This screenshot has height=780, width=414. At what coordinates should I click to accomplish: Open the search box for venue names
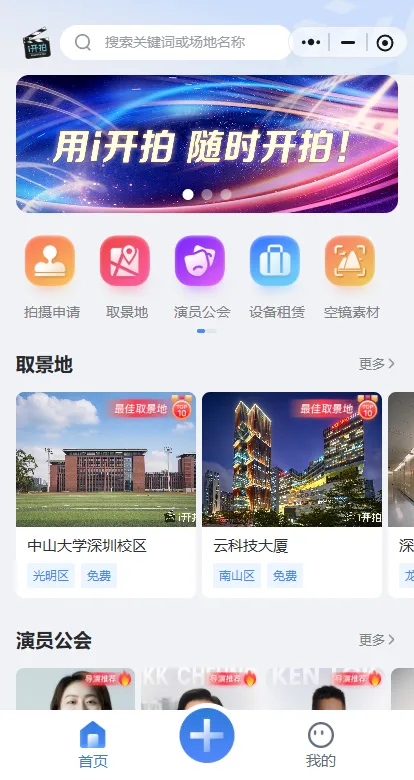coord(175,42)
